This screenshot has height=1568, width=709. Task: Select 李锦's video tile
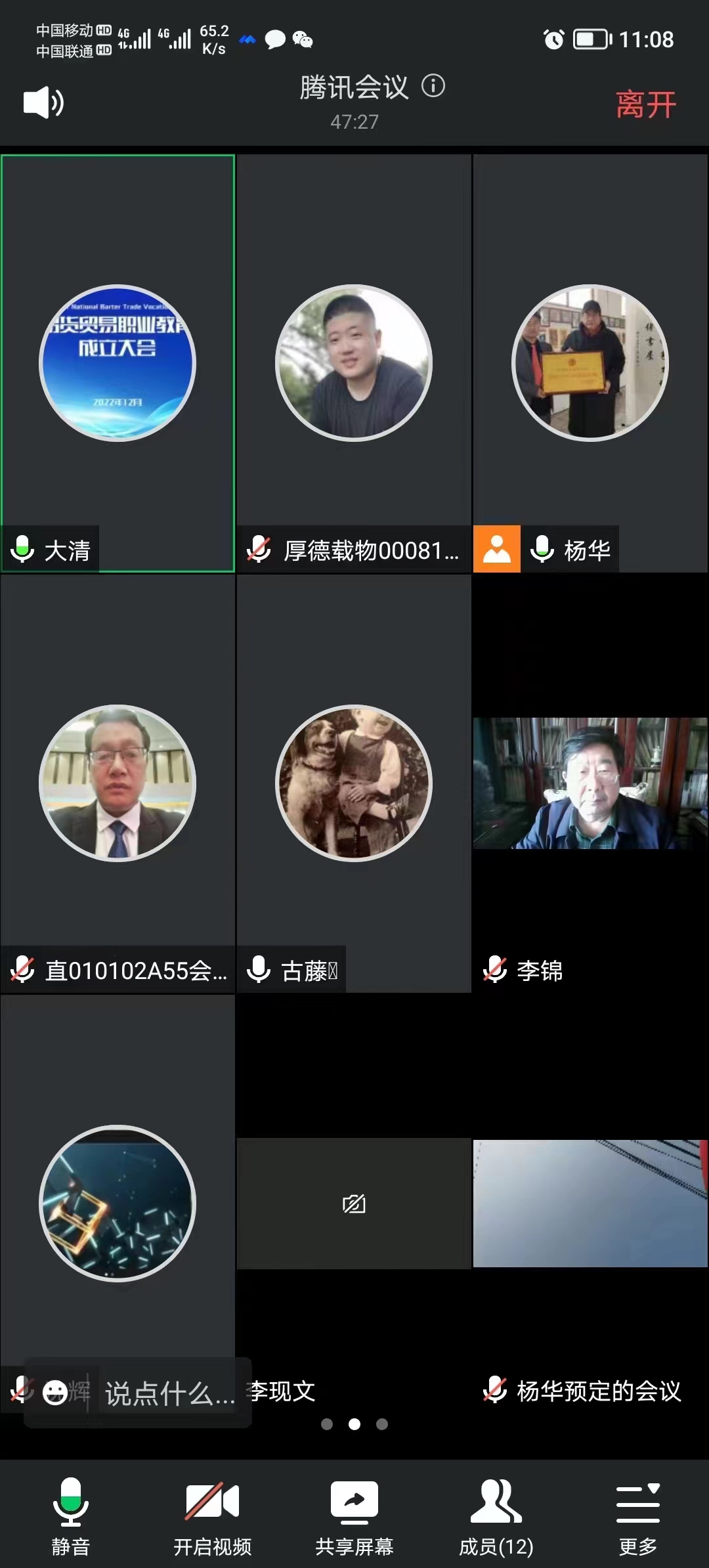tap(590, 783)
